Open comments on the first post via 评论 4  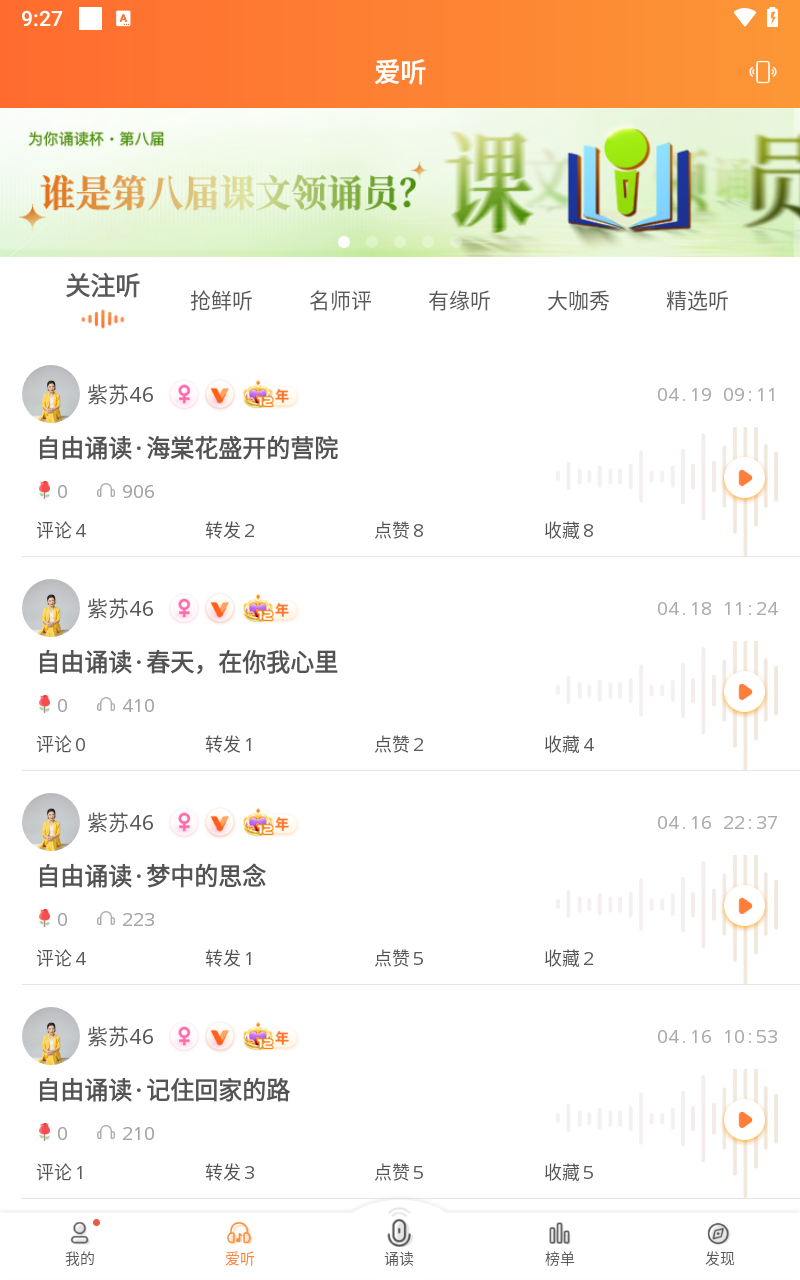tap(60, 530)
